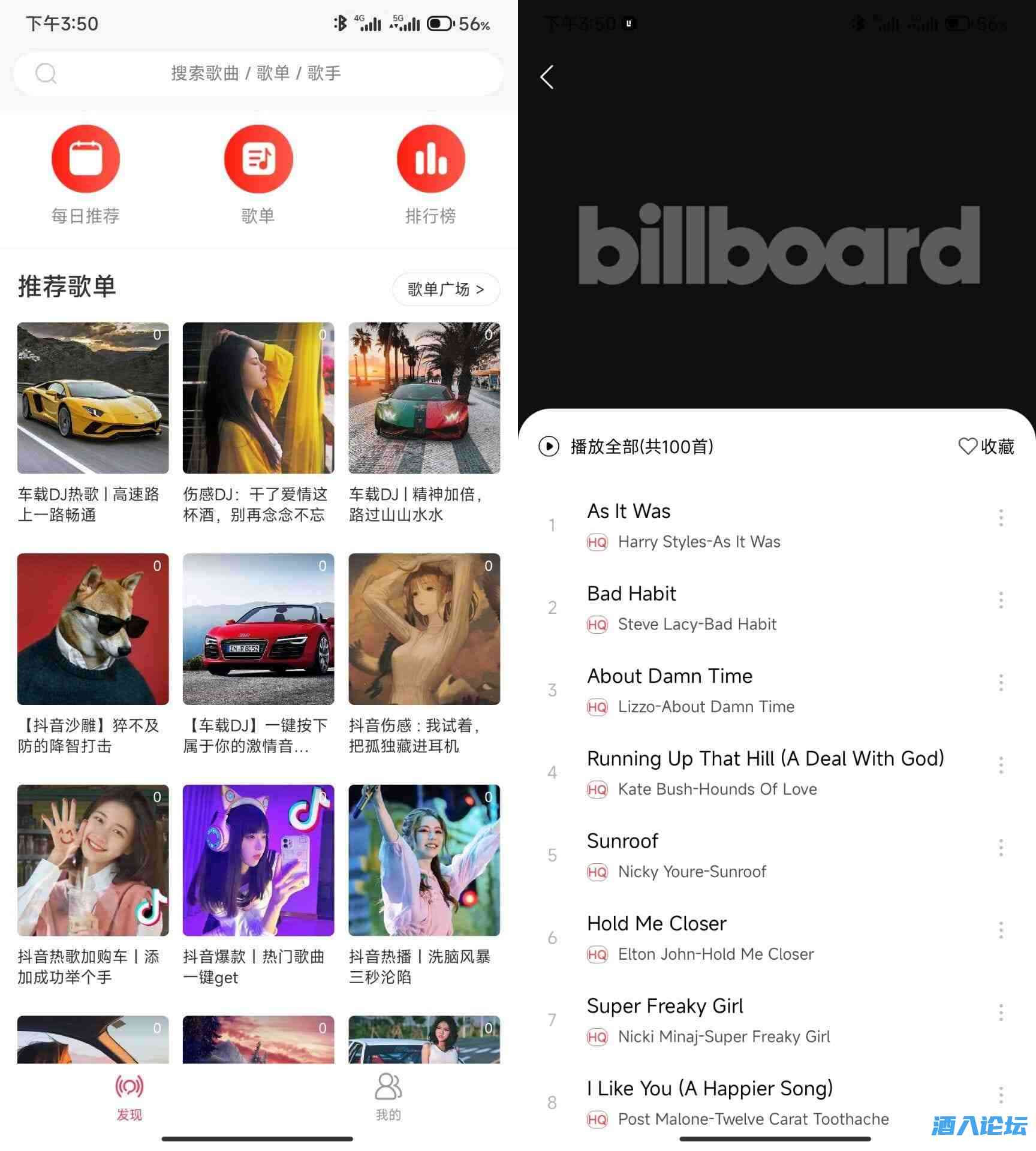Open playlist 抖音爆款 热门歌曲一键get

pyautogui.click(x=258, y=860)
